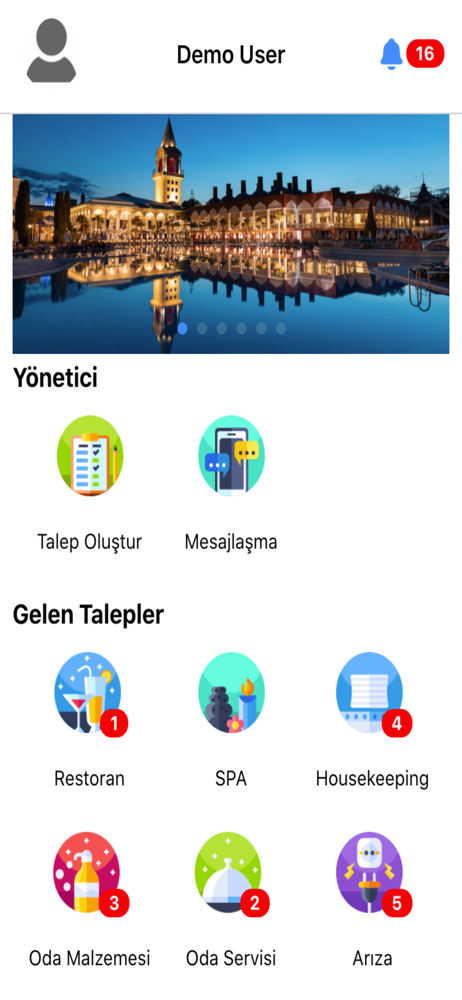This screenshot has height=1000, width=462.
Task: View Restoran incoming requests
Action: (89, 693)
